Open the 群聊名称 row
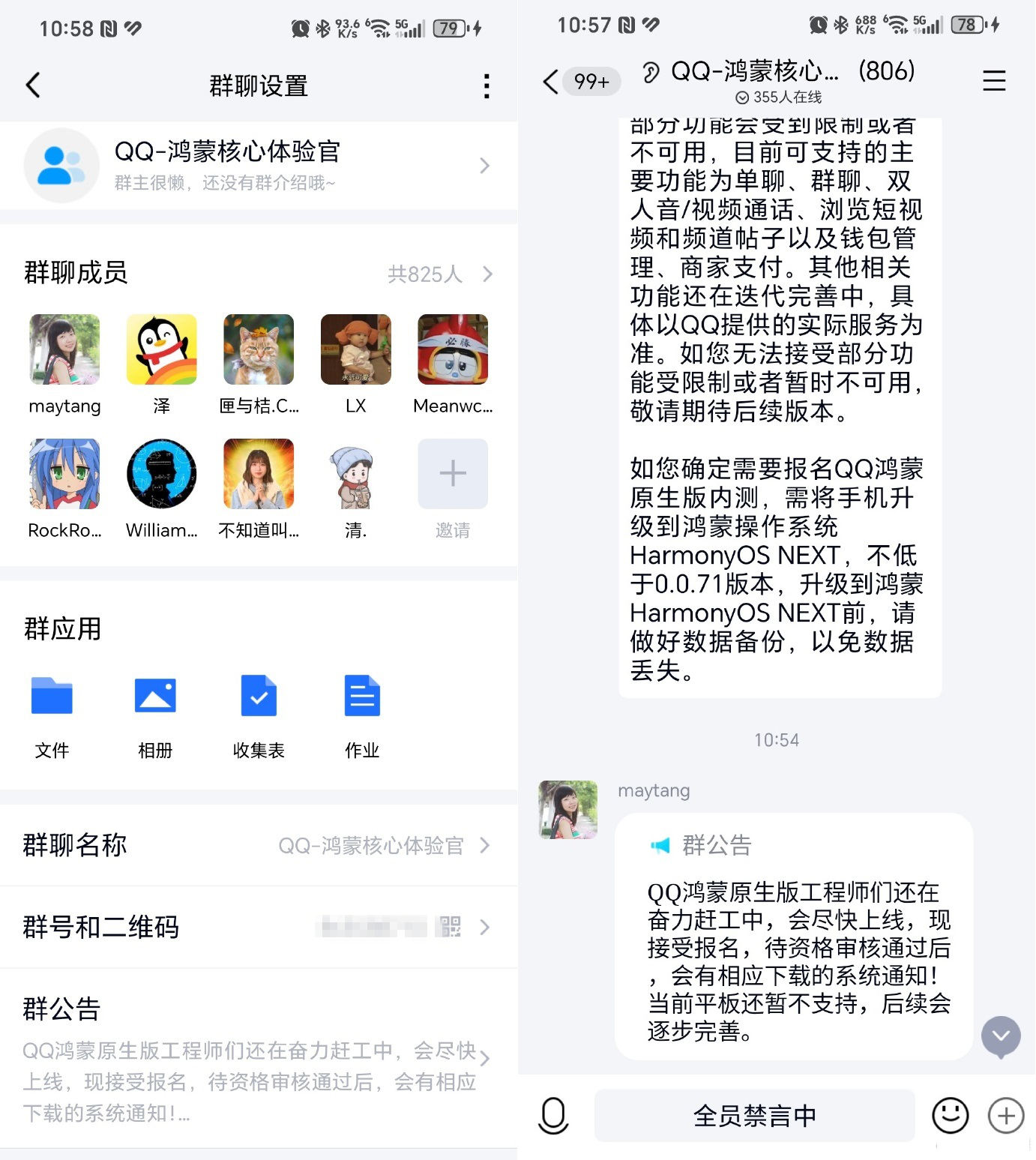The height and width of the screenshot is (1160, 1036). pyautogui.click(x=259, y=846)
